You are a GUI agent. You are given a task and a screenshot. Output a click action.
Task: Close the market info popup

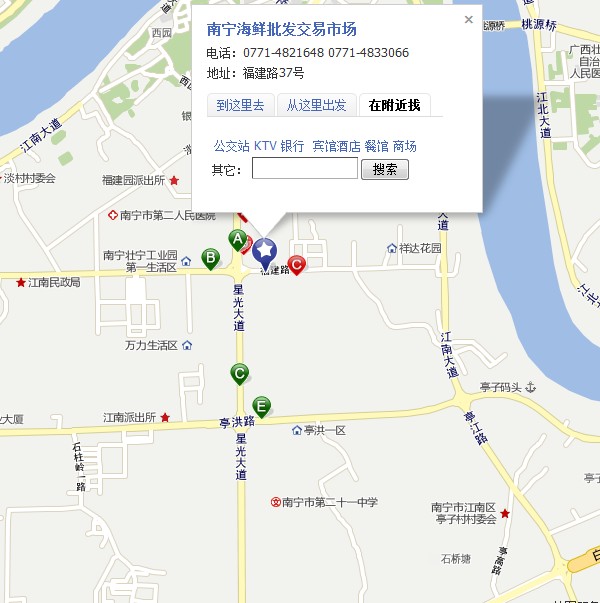(x=469, y=19)
